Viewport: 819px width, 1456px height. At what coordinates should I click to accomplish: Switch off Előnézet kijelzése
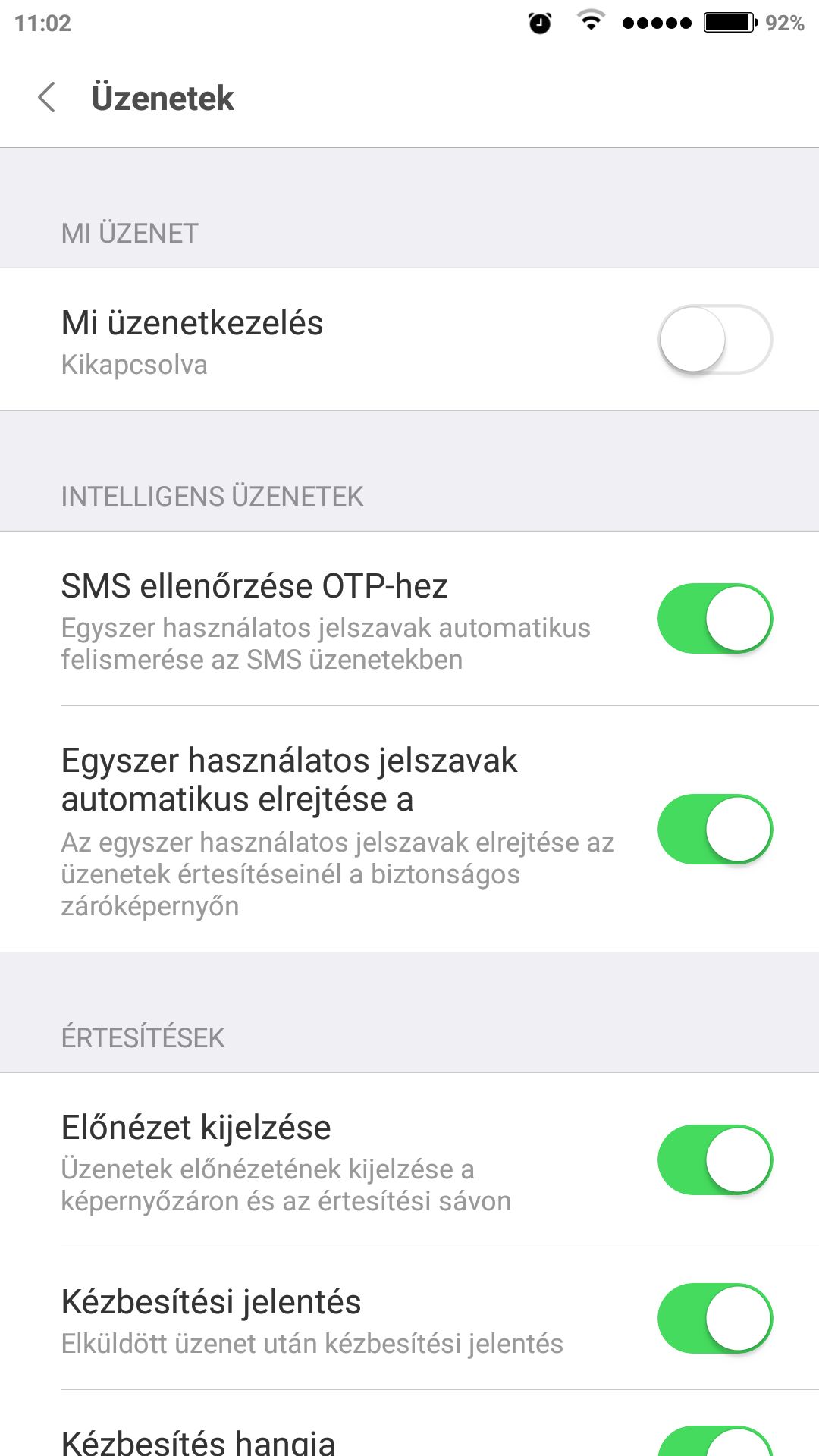click(715, 1159)
